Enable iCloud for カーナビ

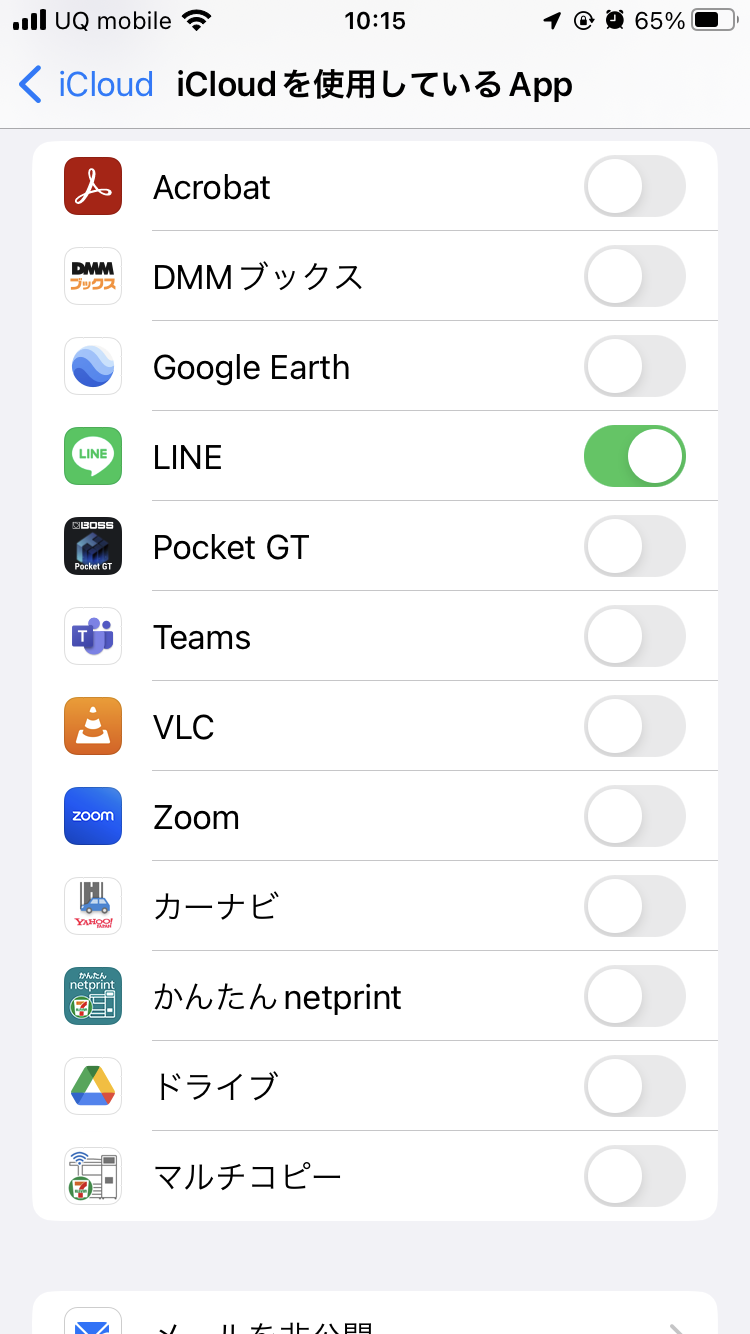pos(634,906)
